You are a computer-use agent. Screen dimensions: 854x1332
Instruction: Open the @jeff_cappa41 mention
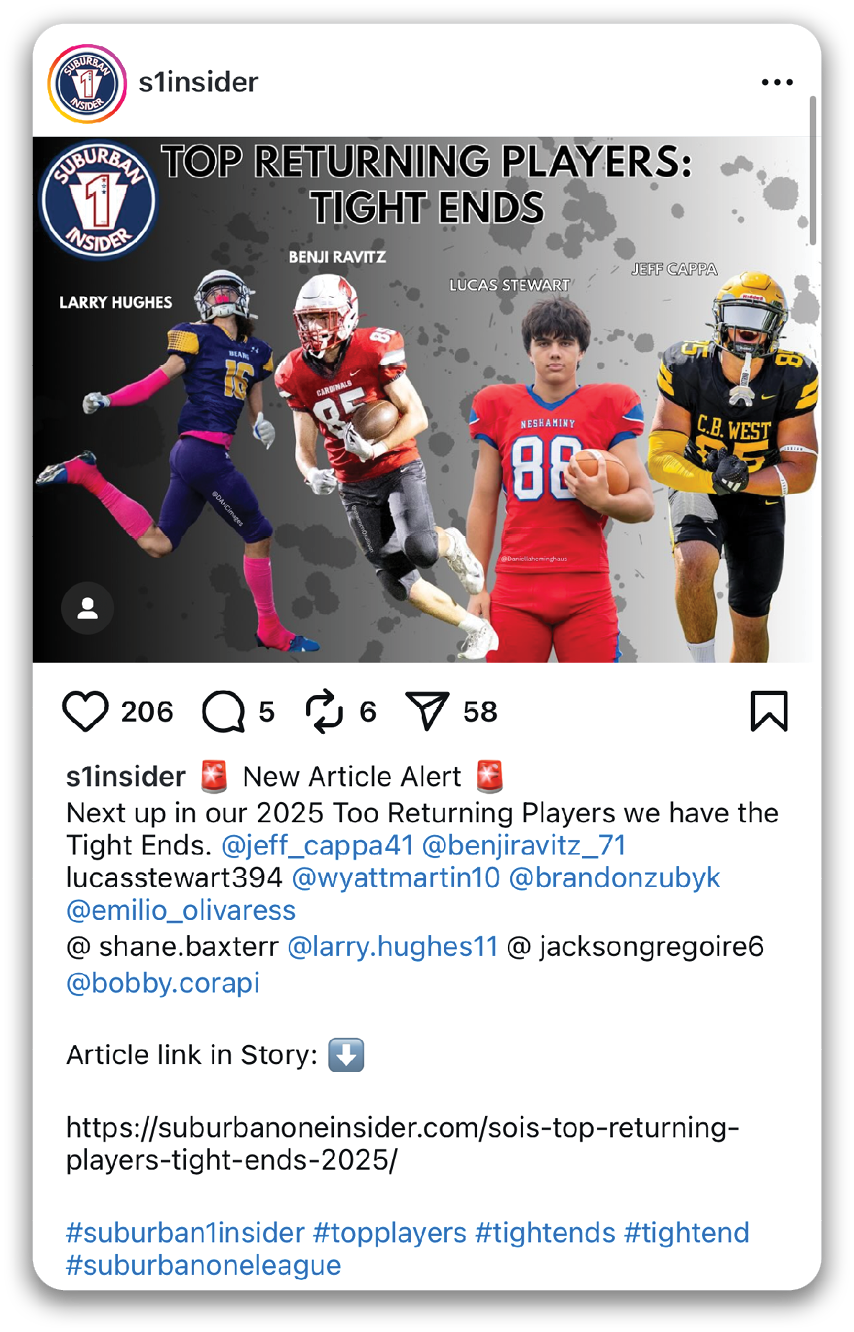317,845
